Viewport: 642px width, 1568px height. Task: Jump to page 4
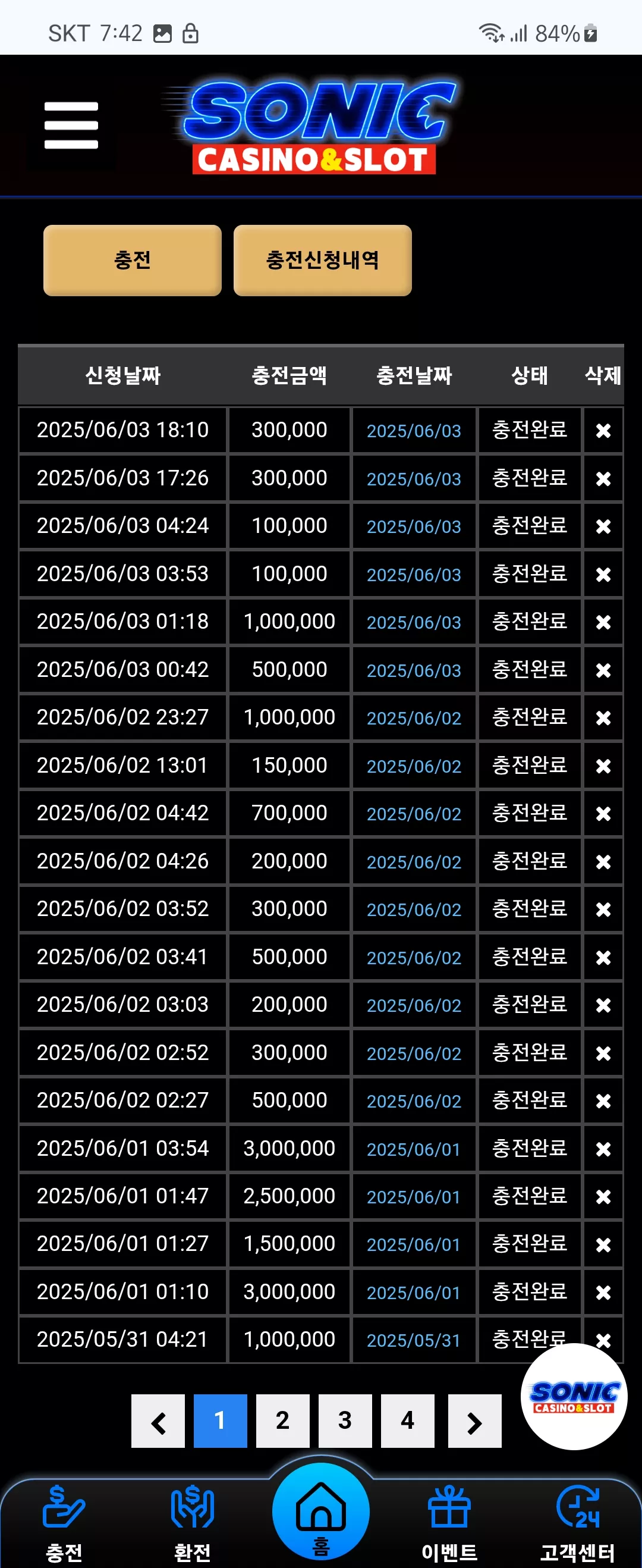point(408,1420)
